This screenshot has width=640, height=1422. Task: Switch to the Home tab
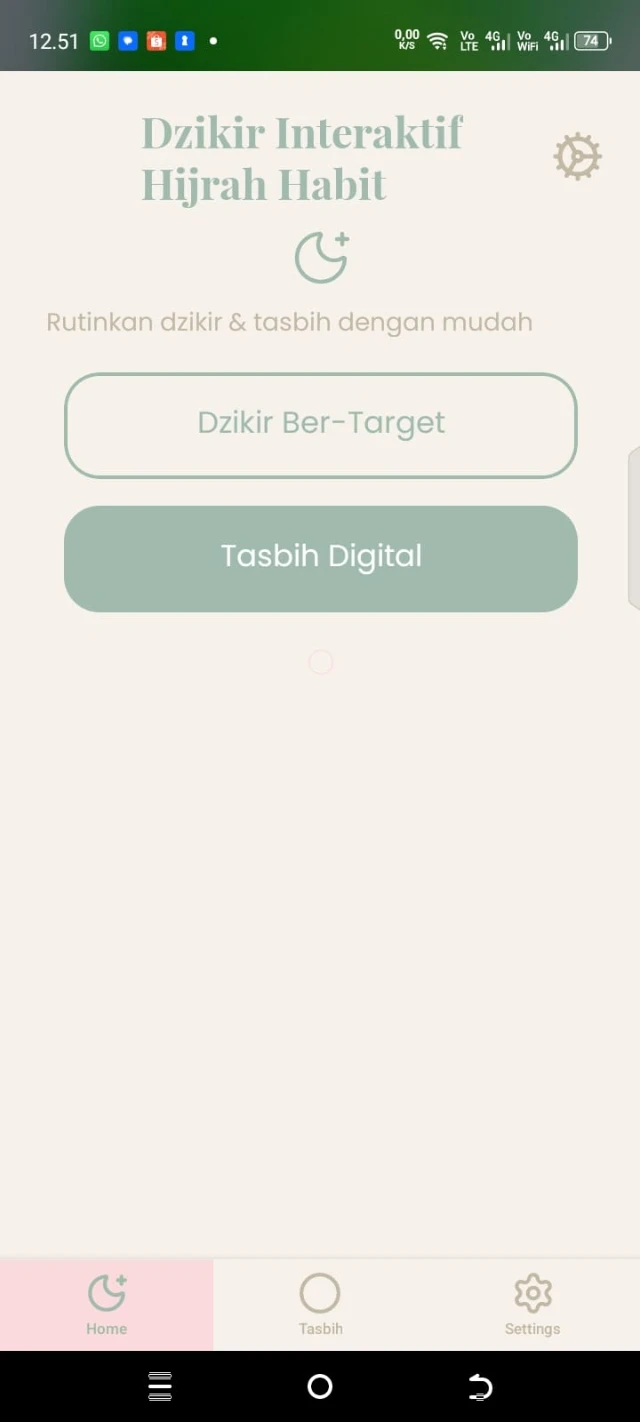point(106,1304)
